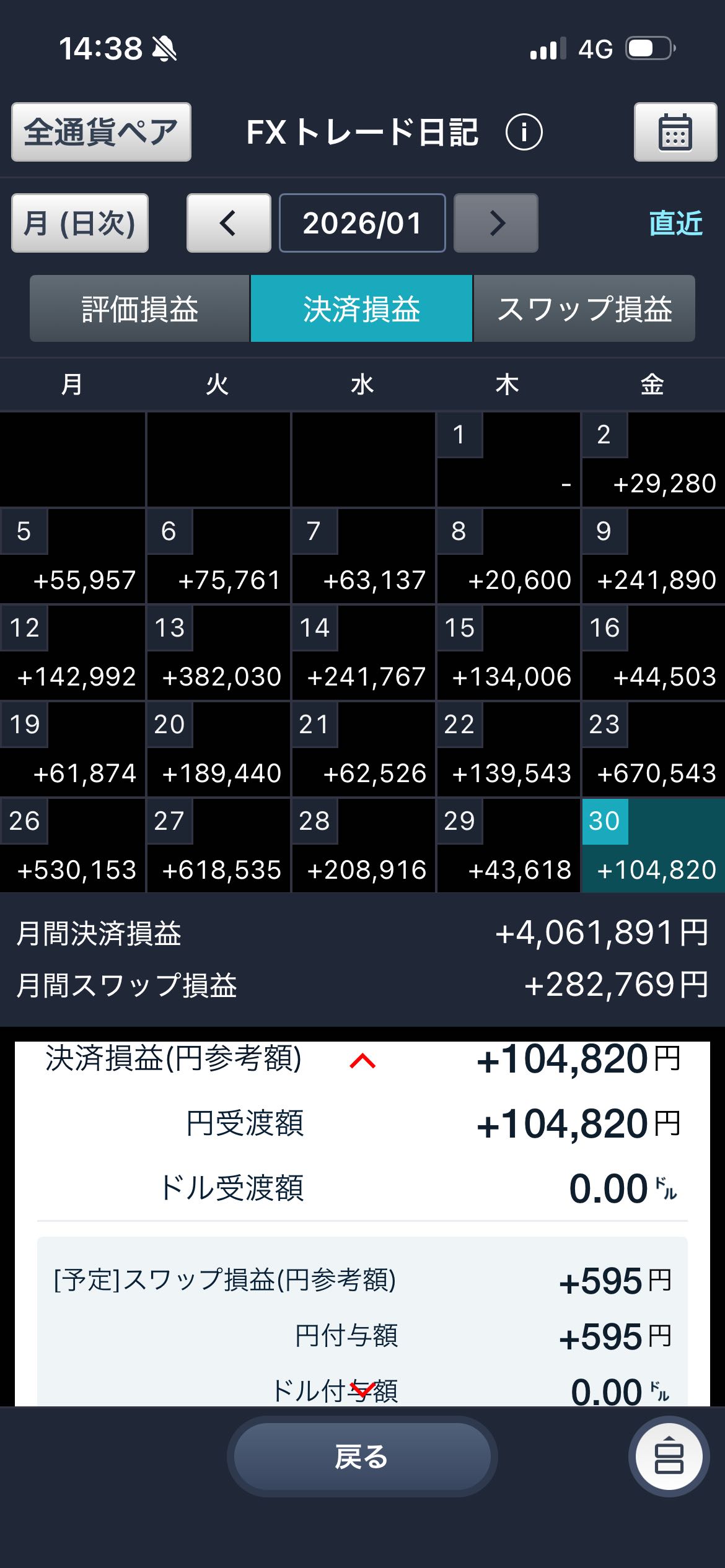Open the calendar icon button
Viewport: 725px width, 1568px height.
pos(675,132)
